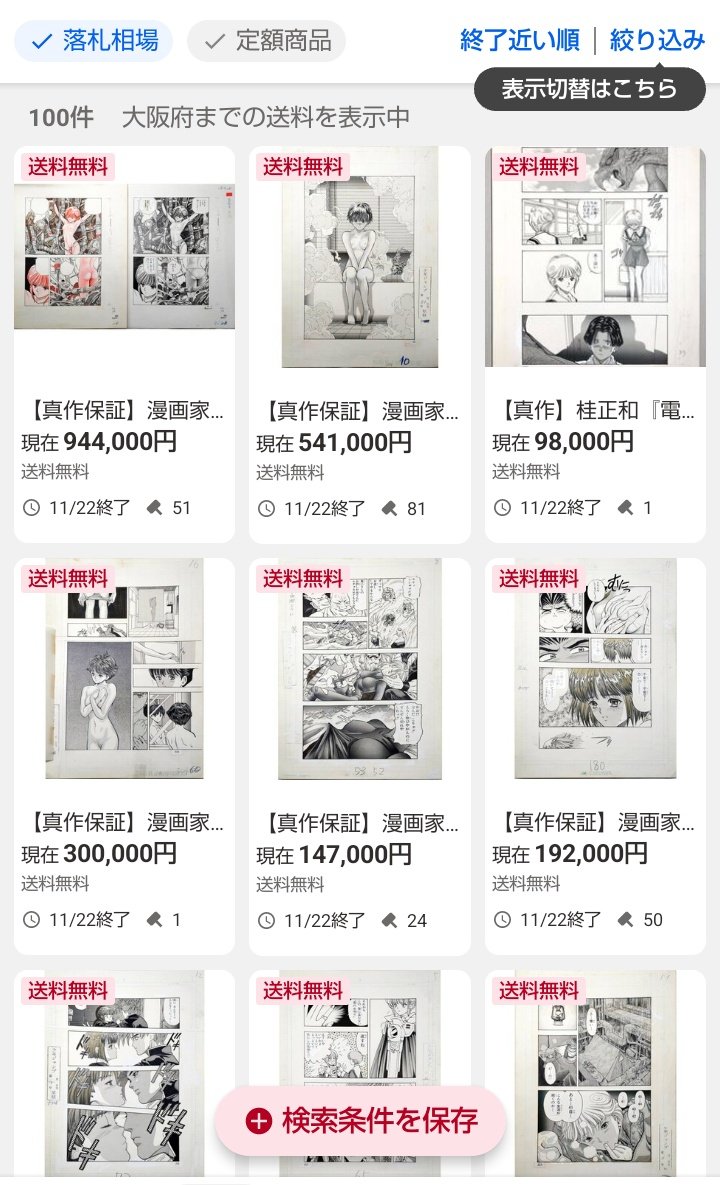Image resolution: width=720 pixels, height=1185 pixels.
Task: Open the 終了近い順 sort options
Action: 519,41
